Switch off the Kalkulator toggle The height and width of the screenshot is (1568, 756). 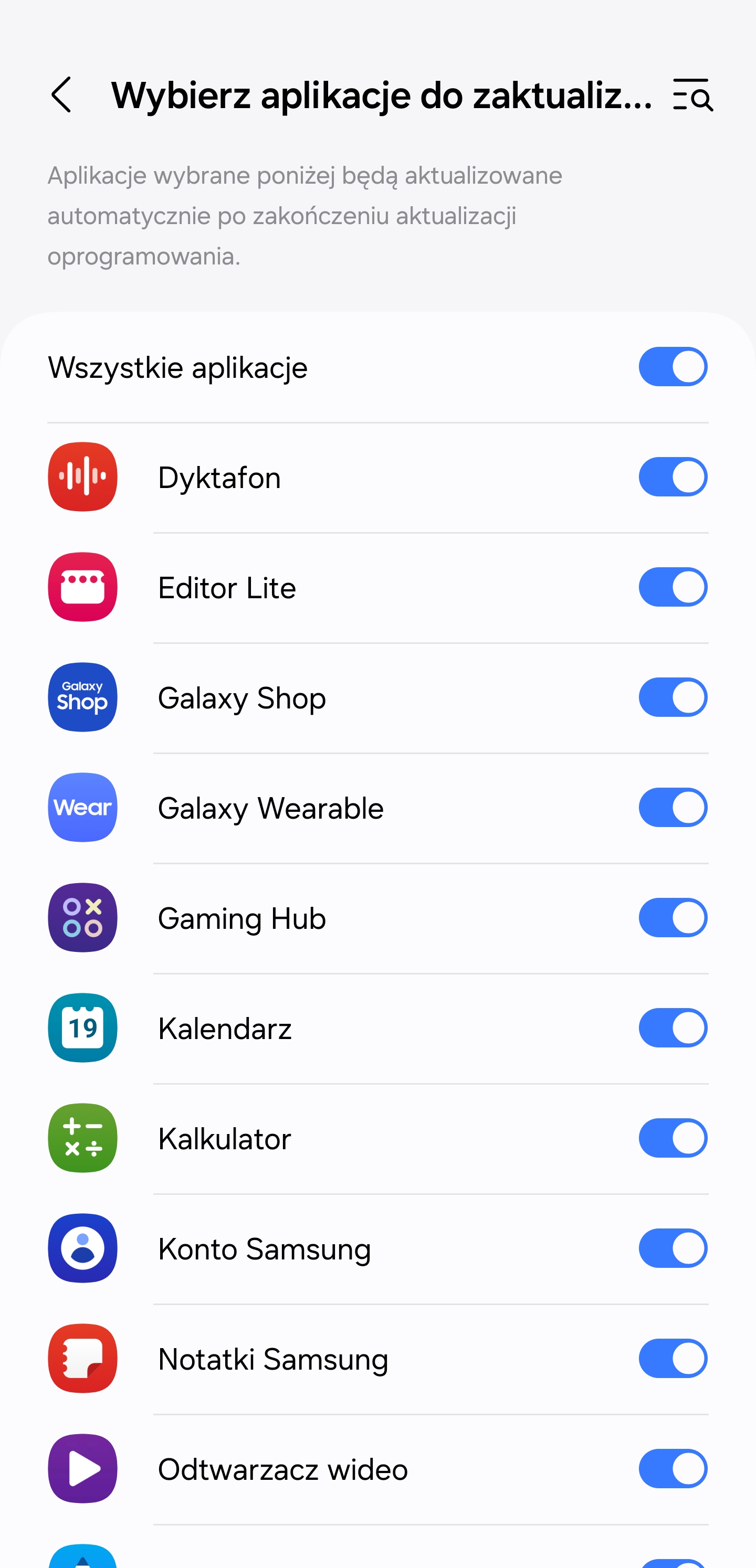coord(673,1138)
